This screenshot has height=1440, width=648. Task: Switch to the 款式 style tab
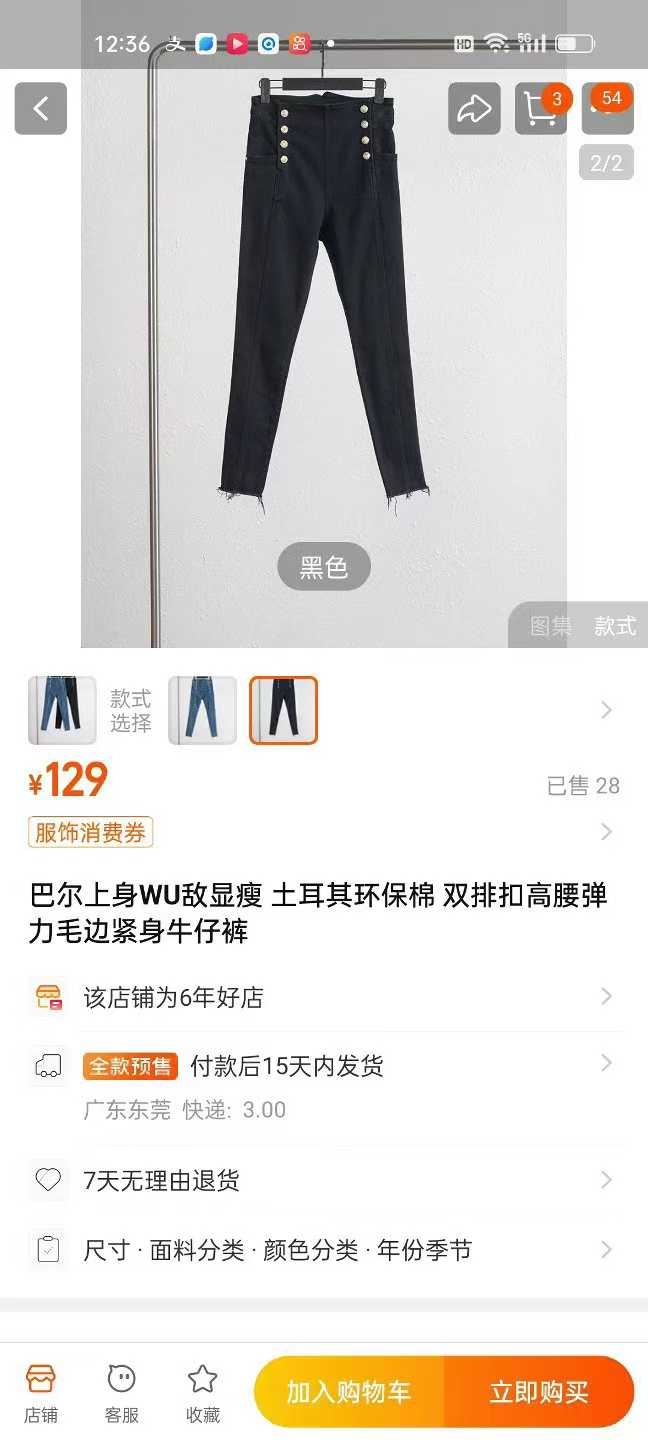(615, 626)
